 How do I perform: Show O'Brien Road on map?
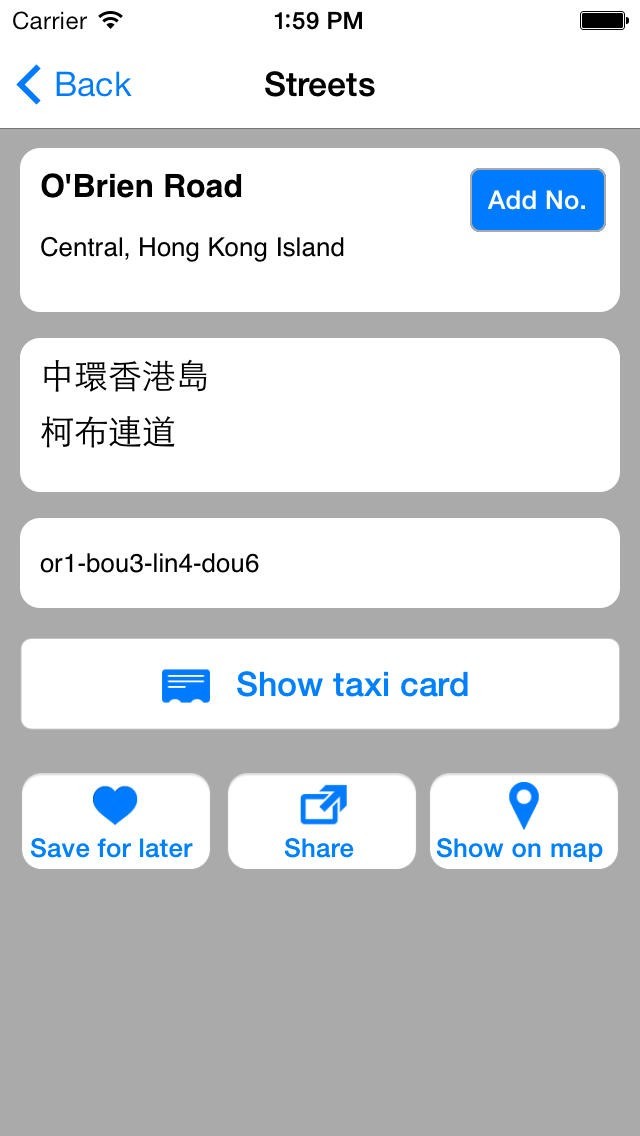coord(524,821)
